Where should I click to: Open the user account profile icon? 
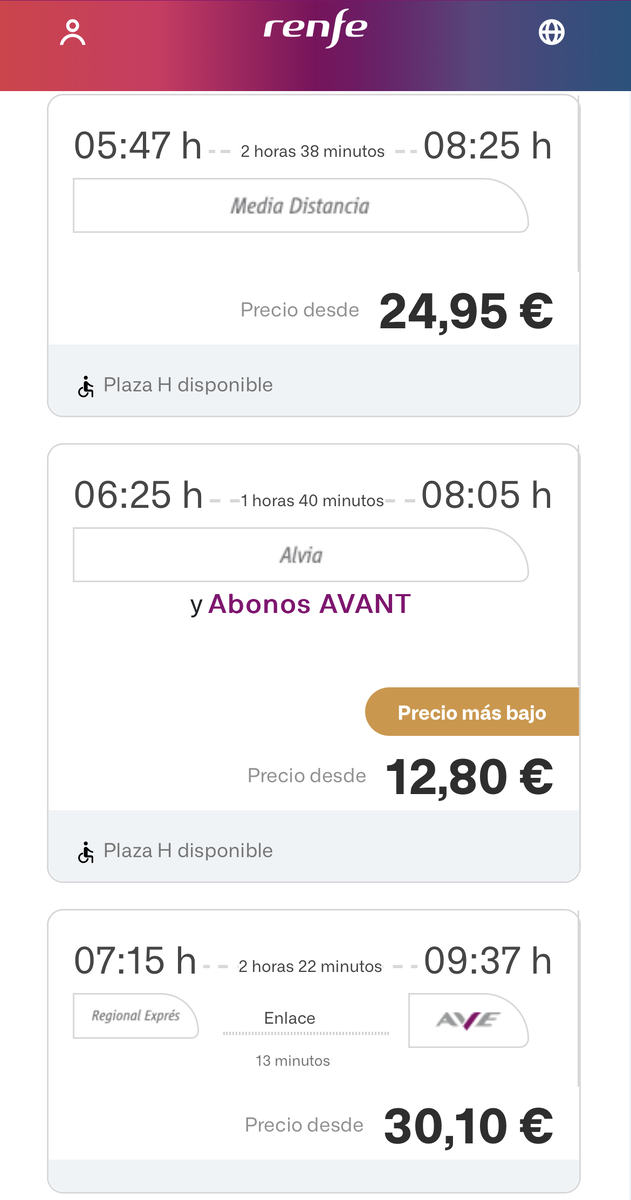73,32
